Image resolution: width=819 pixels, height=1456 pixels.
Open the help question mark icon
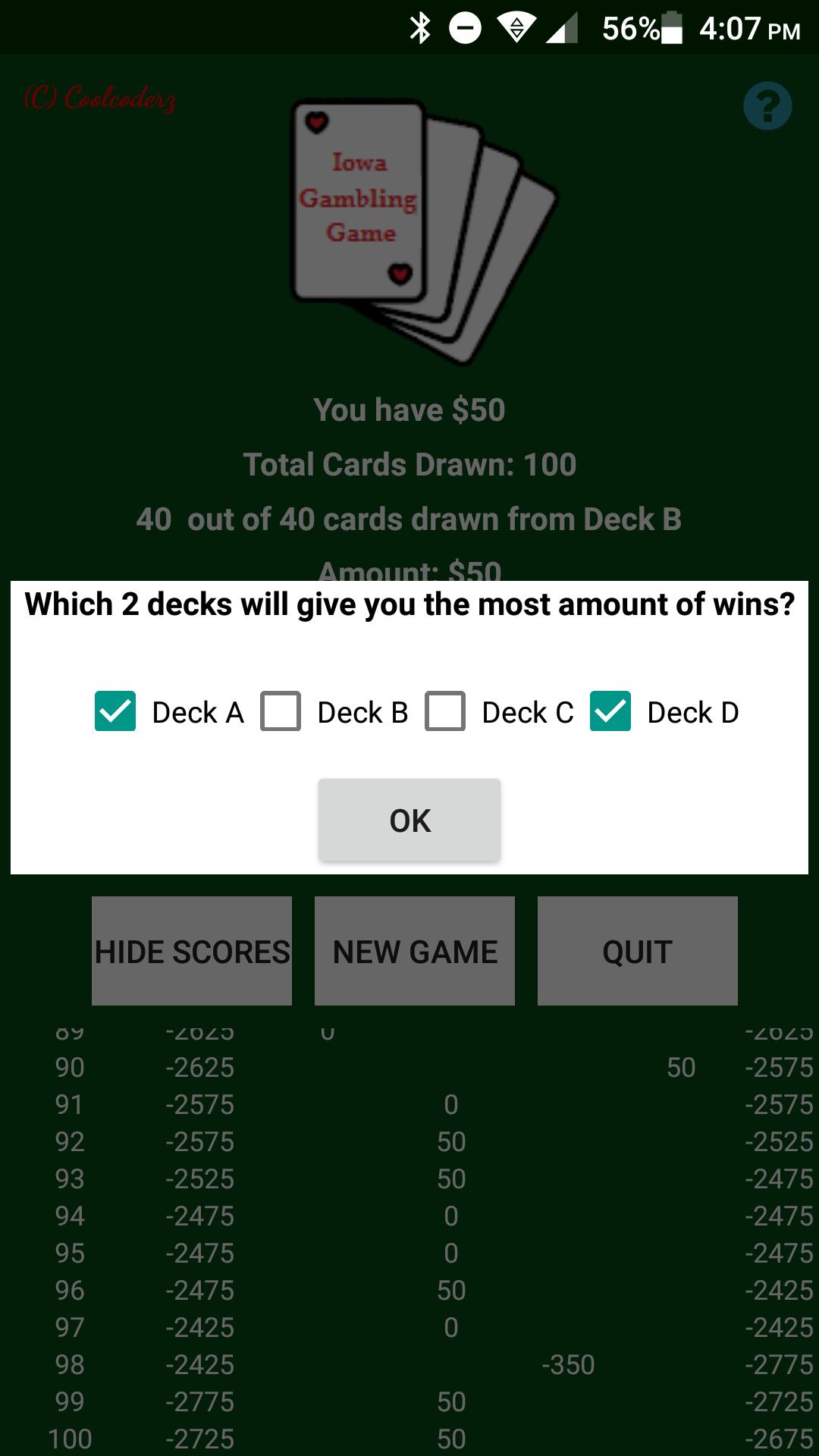[768, 105]
